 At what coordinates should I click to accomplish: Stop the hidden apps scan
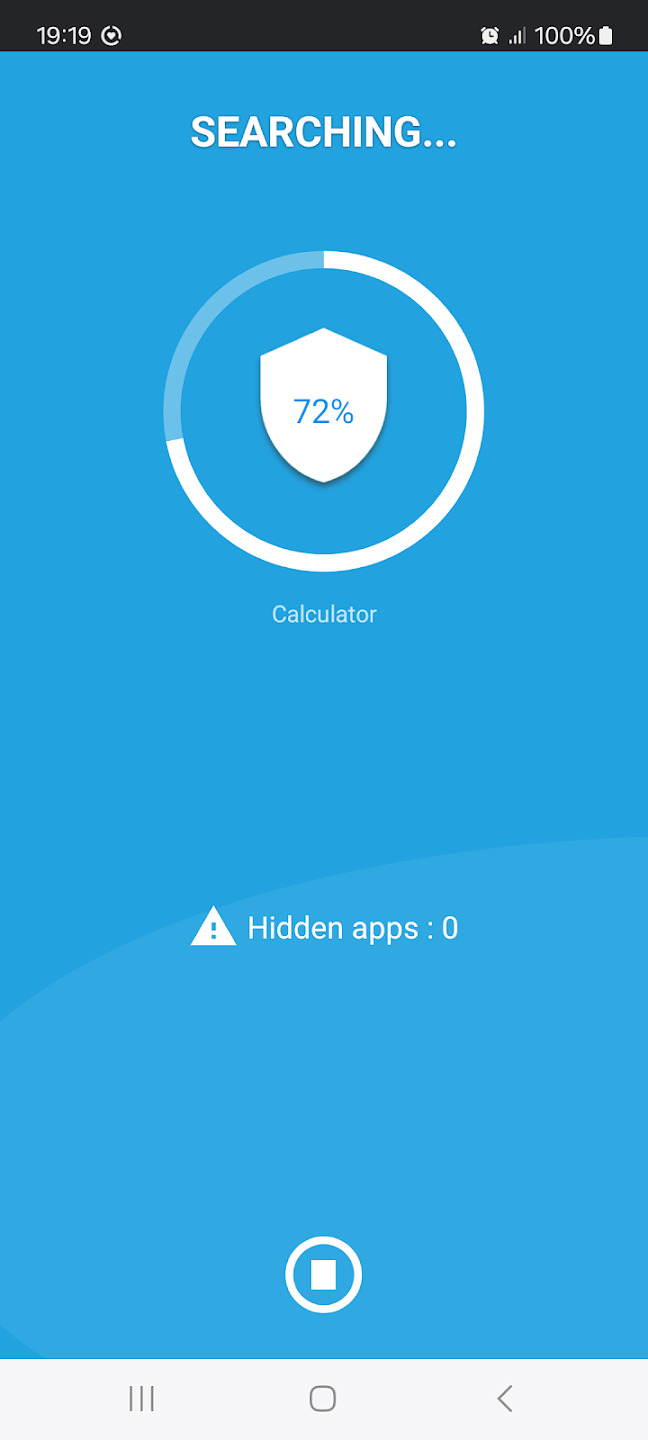pyautogui.click(x=323, y=1275)
